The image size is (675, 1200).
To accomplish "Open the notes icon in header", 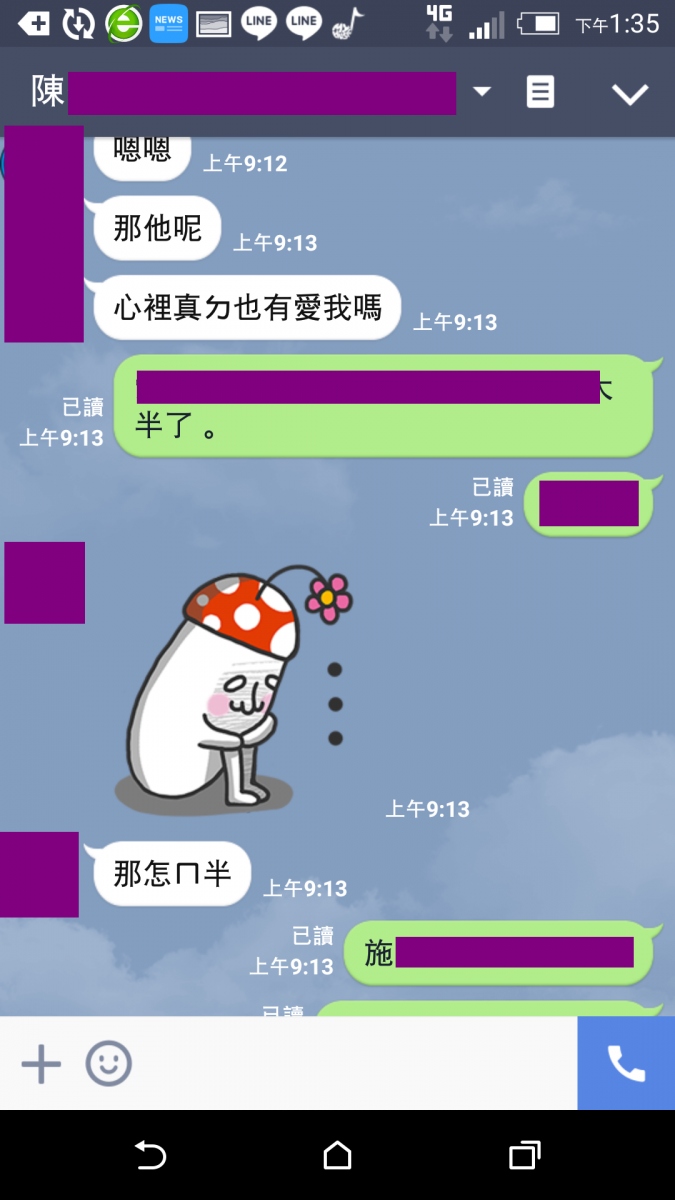I will pyautogui.click(x=540, y=92).
